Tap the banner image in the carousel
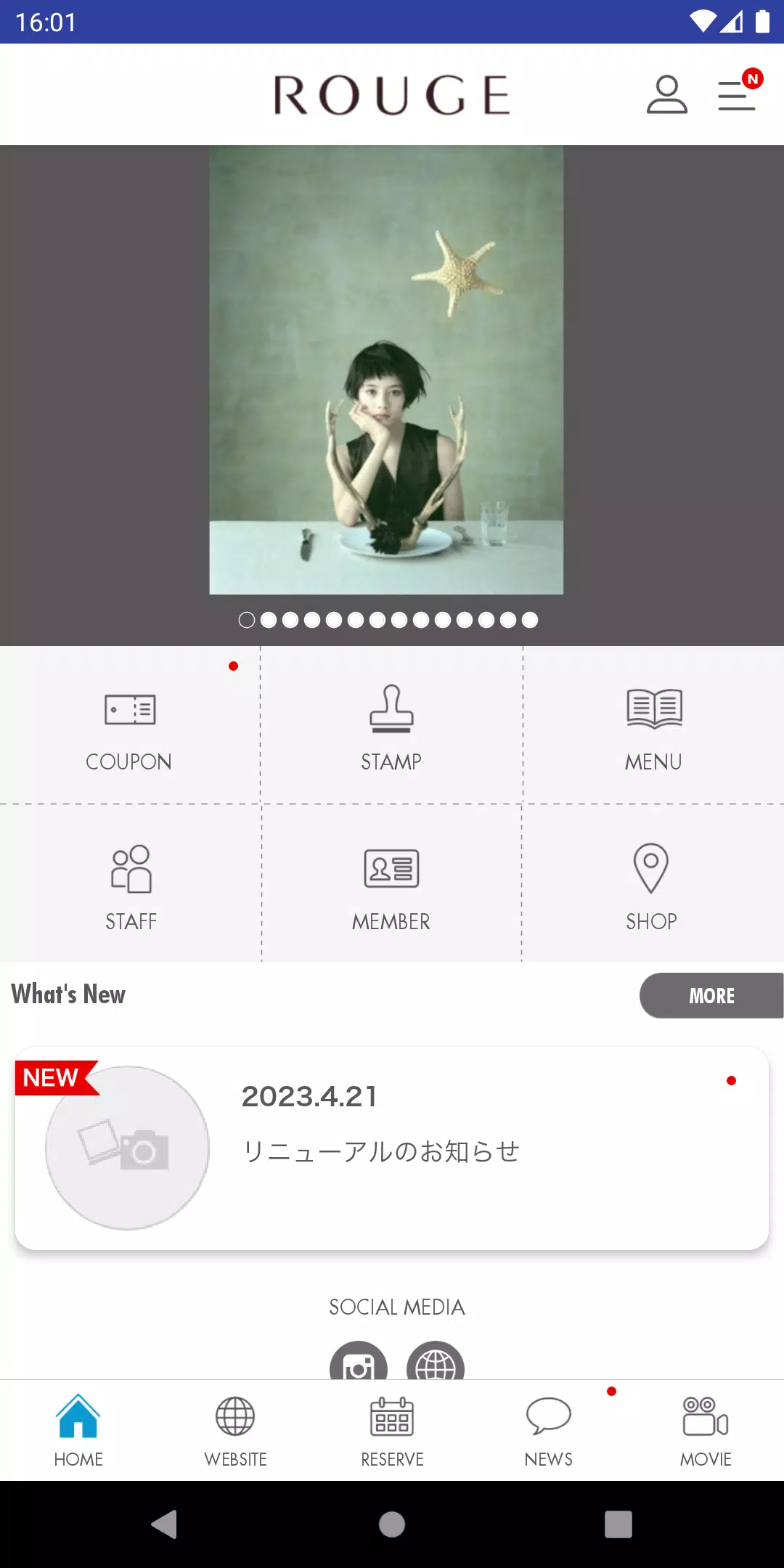 (x=386, y=370)
